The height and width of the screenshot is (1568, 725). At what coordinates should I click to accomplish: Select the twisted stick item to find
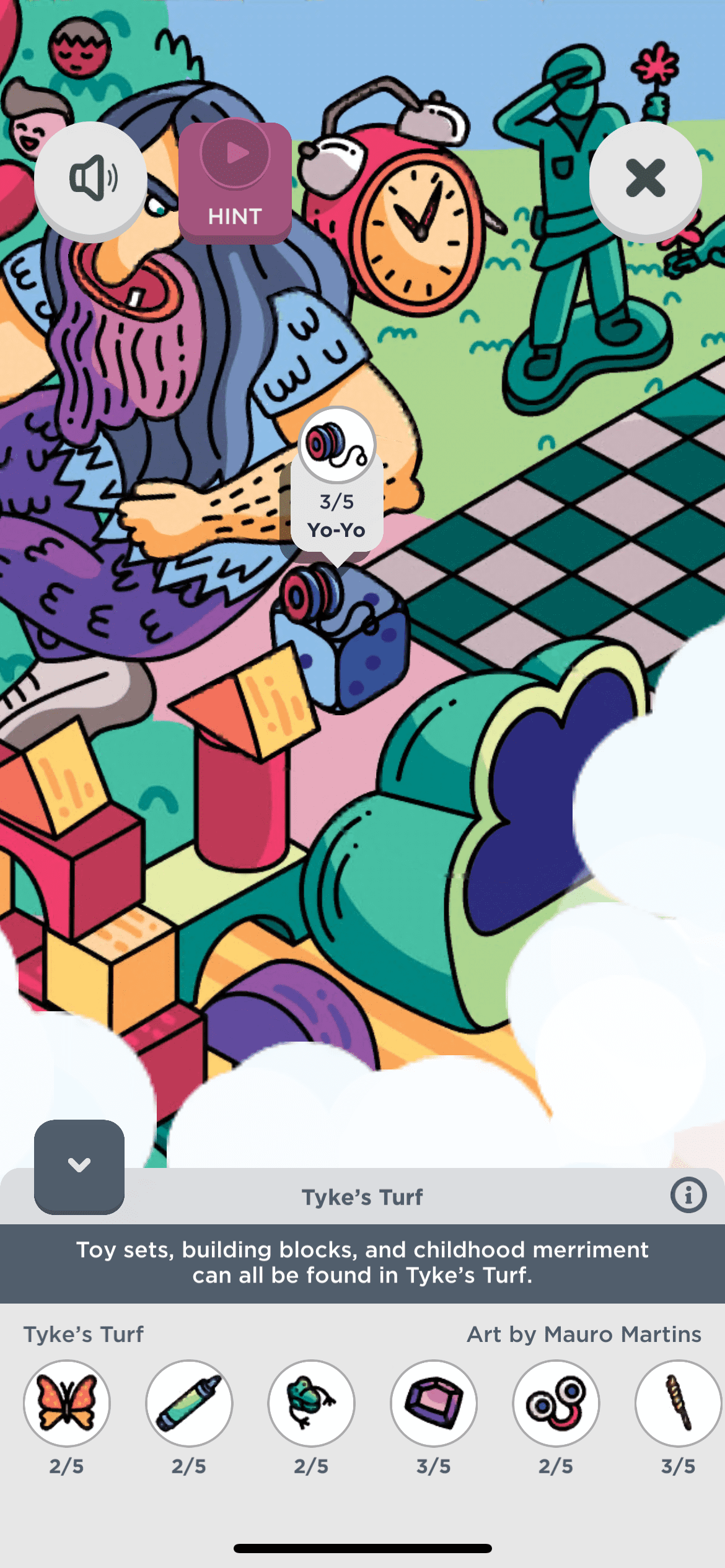point(679,1403)
